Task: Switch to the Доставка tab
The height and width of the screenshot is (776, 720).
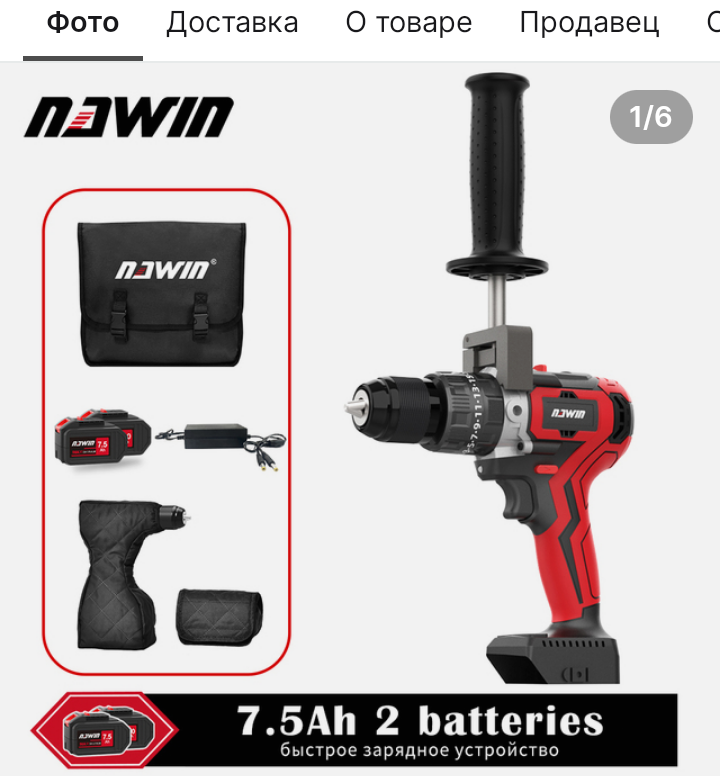Action: [x=232, y=24]
